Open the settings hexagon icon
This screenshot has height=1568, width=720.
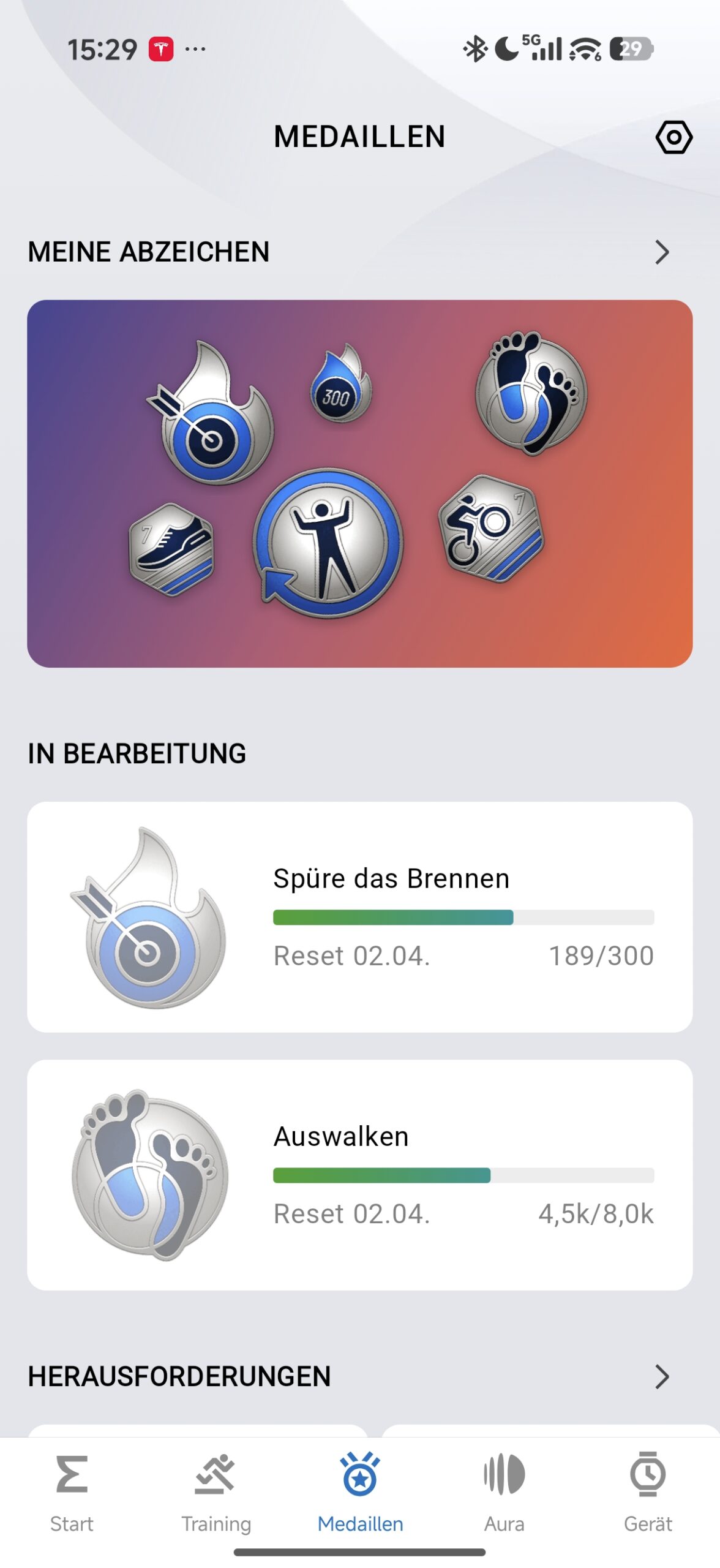point(673,137)
